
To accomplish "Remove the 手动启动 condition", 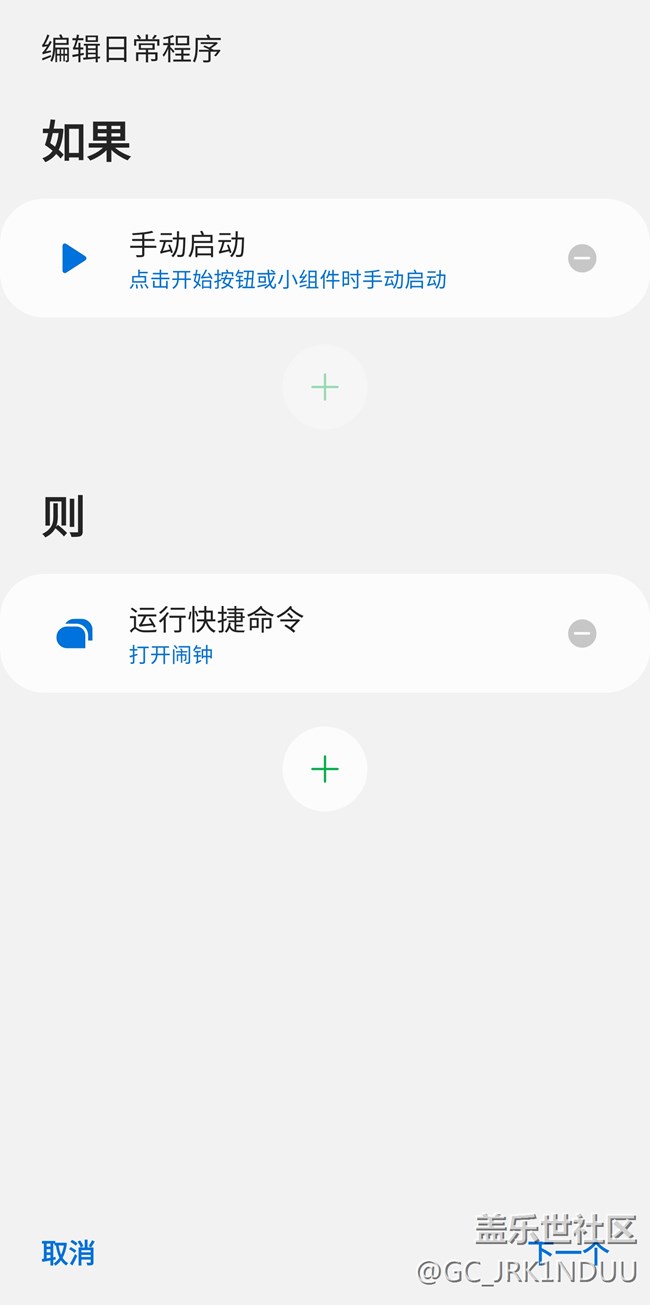I will point(582,259).
